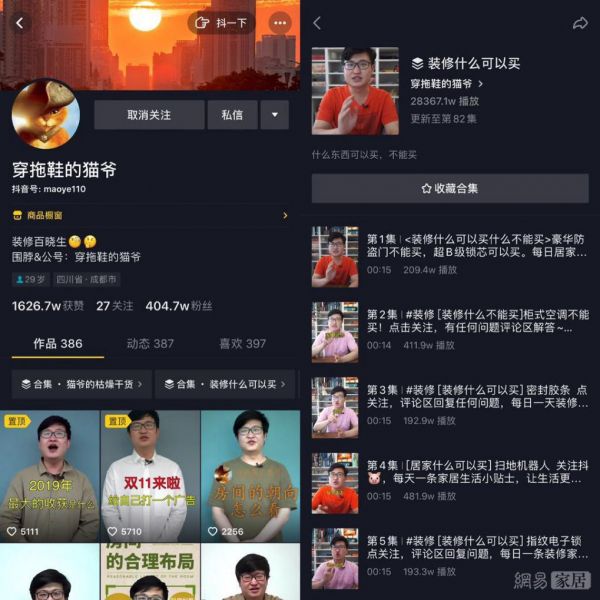Play the pinned video with 5111 likes
Image resolution: width=600 pixels, height=600 pixels.
click(50, 475)
